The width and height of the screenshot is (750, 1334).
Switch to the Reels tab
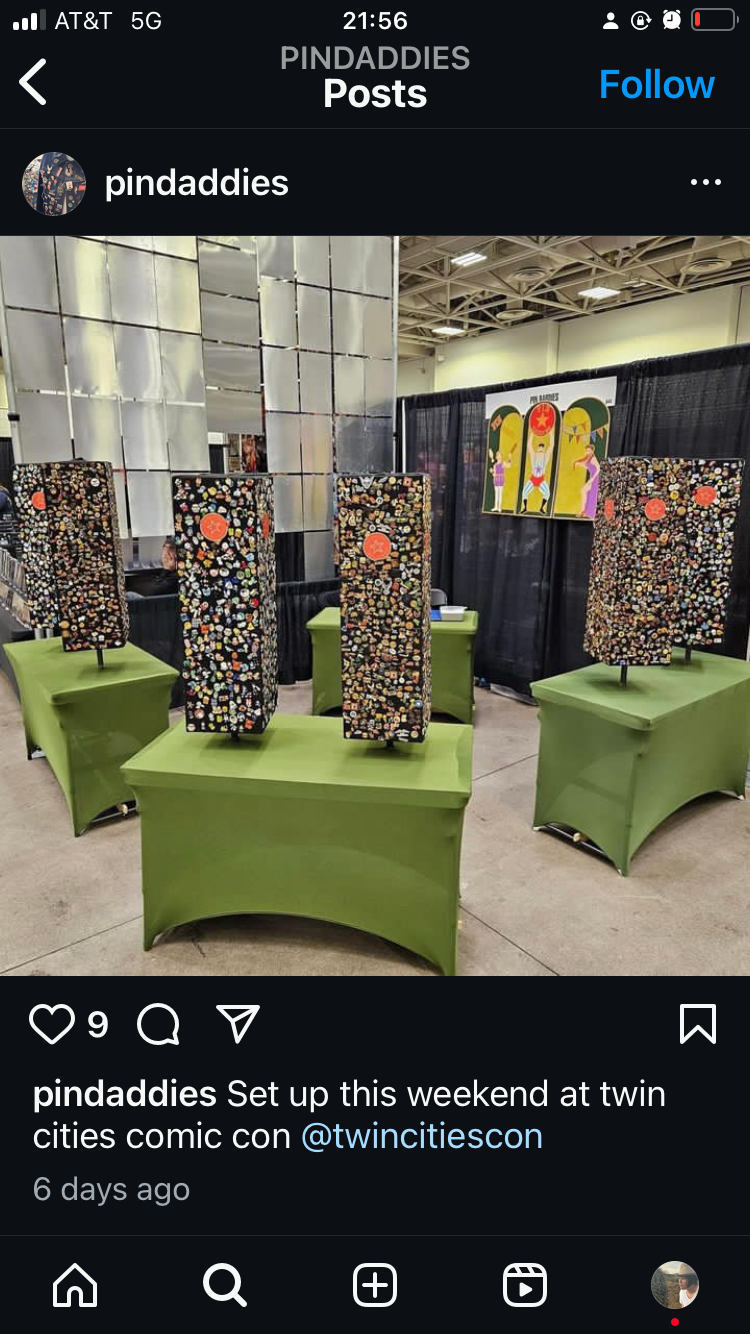click(x=525, y=1285)
